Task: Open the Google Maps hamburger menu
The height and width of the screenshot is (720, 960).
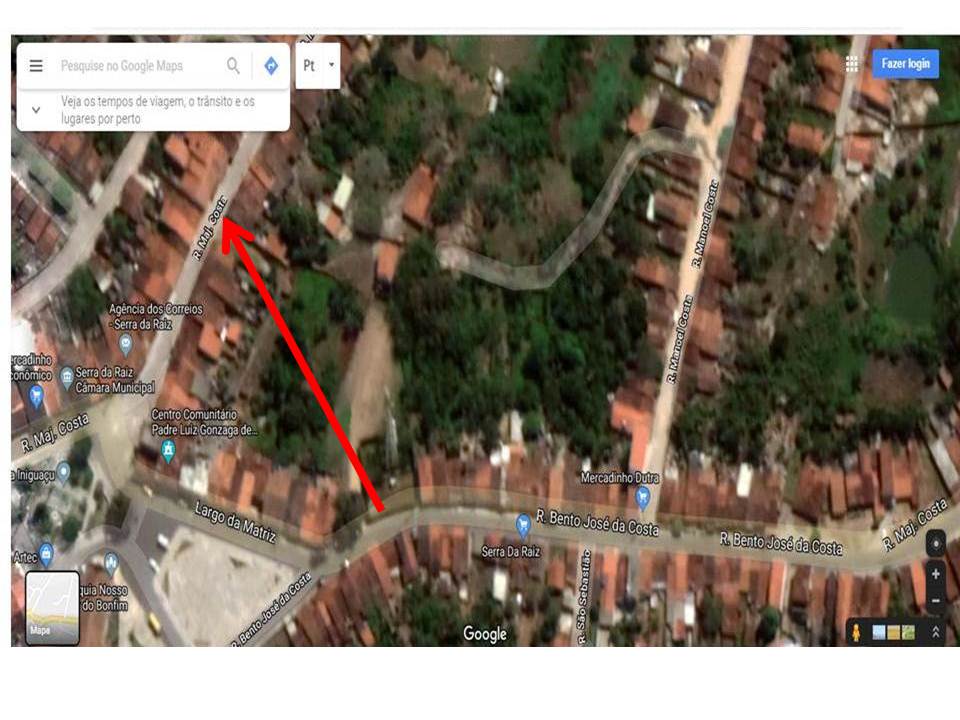Action: pos(36,66)
